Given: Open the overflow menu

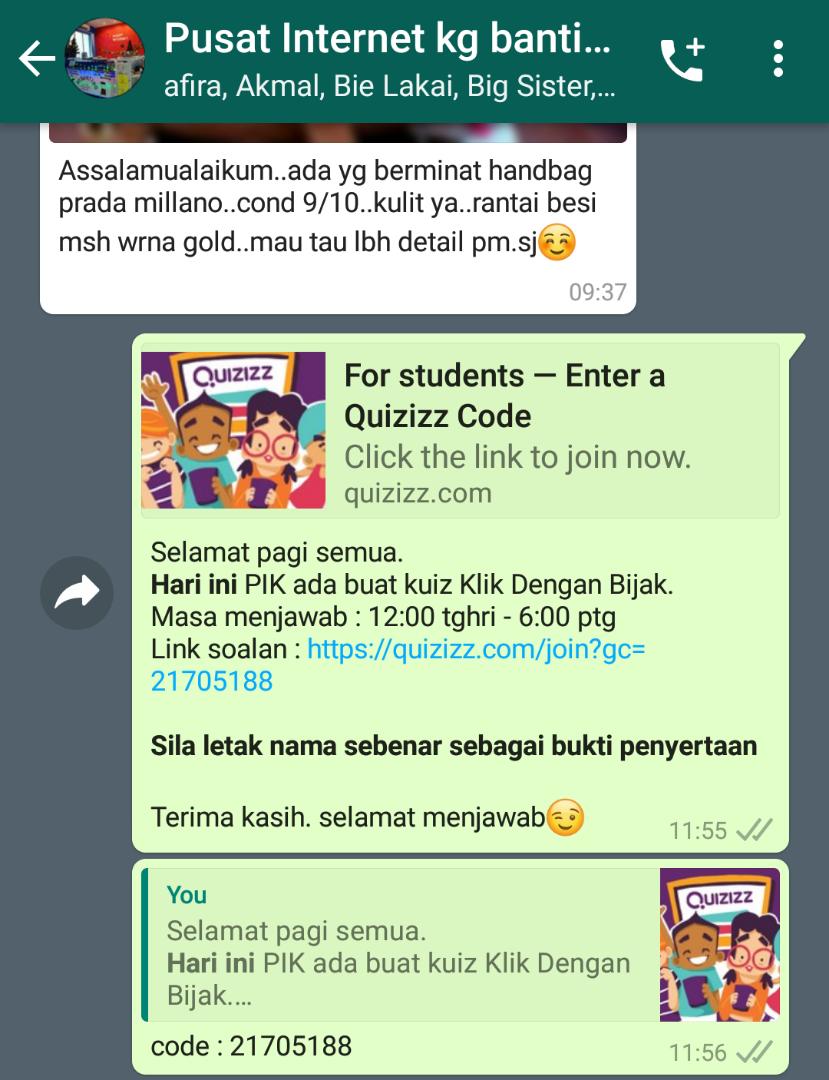Looking at the screenshot, I should (778, 60).
